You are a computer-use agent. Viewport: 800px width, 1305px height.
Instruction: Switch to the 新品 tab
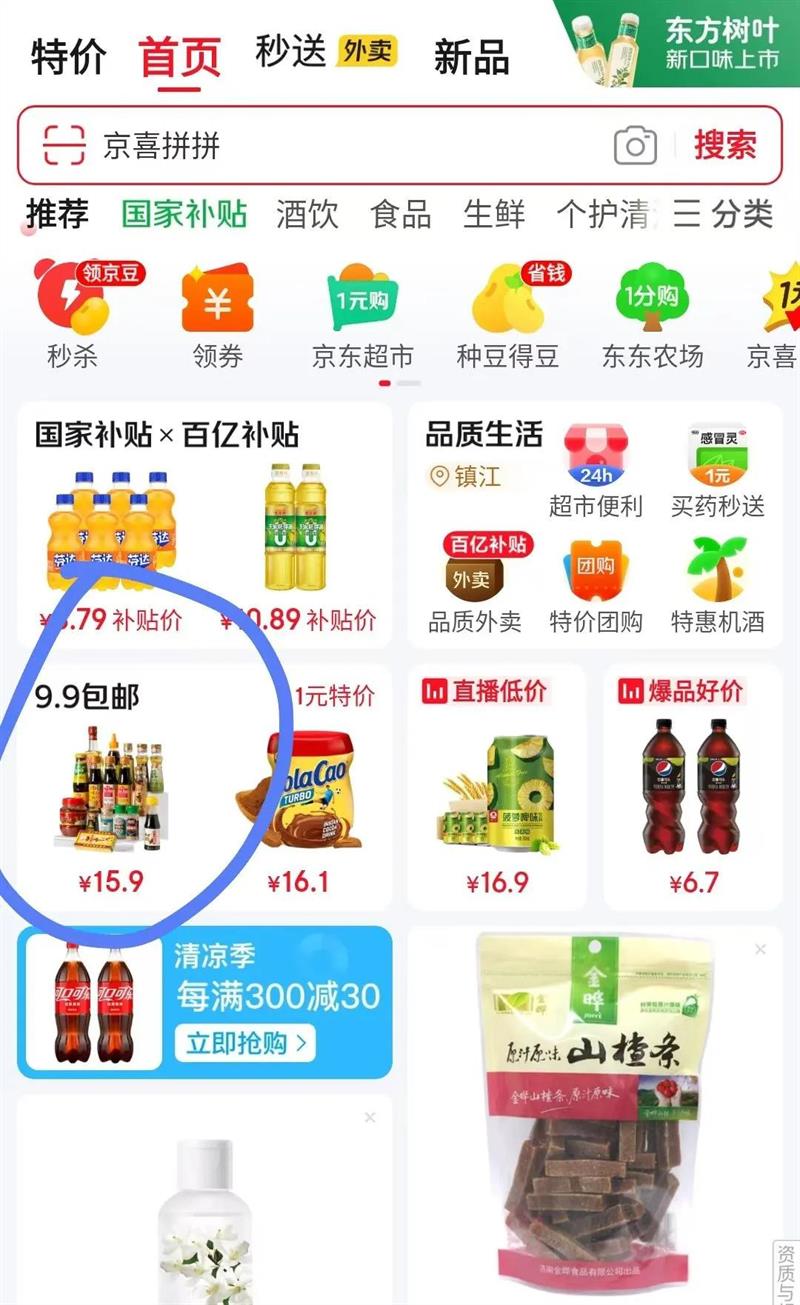pyautogui.click(x=471, y=59)
